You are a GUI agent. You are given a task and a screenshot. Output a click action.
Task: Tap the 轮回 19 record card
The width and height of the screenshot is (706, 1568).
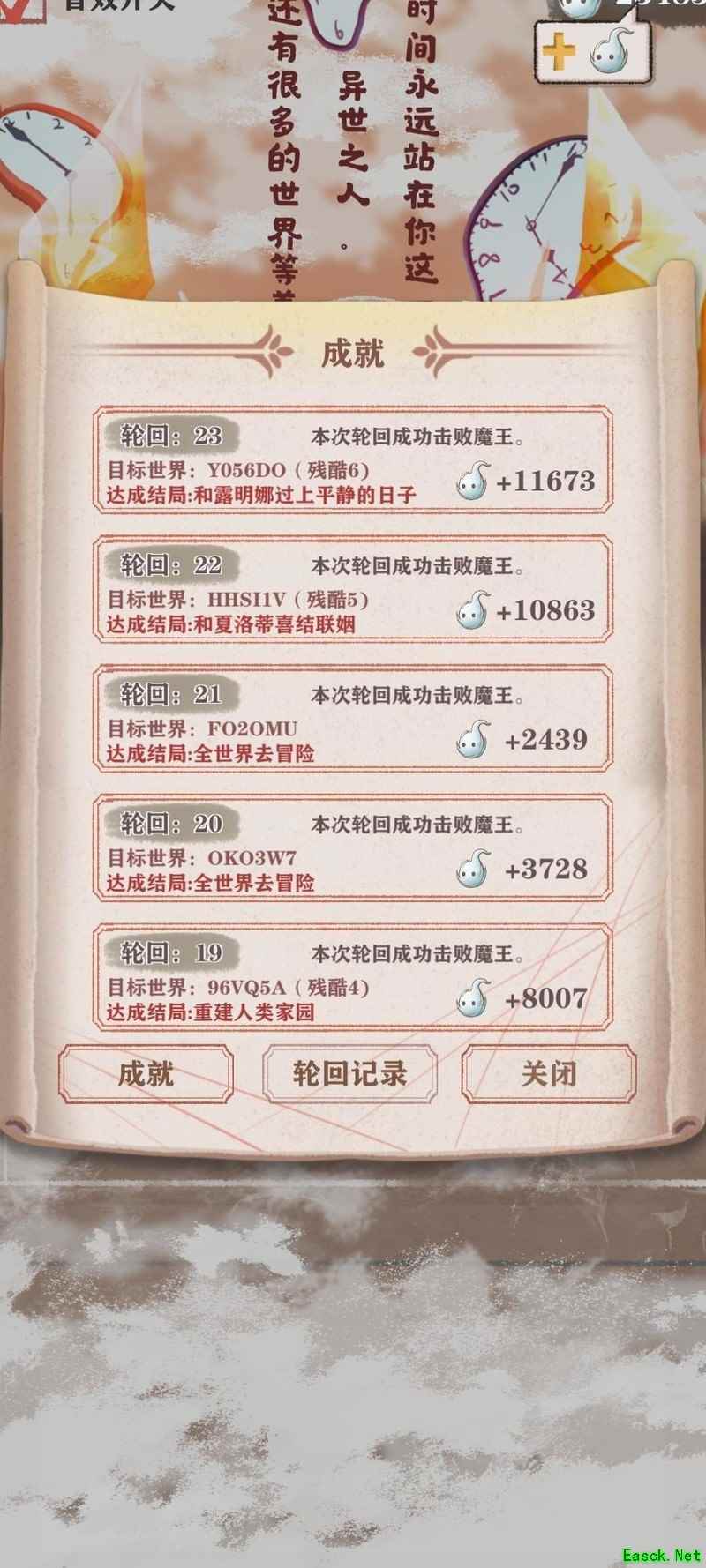352,977
